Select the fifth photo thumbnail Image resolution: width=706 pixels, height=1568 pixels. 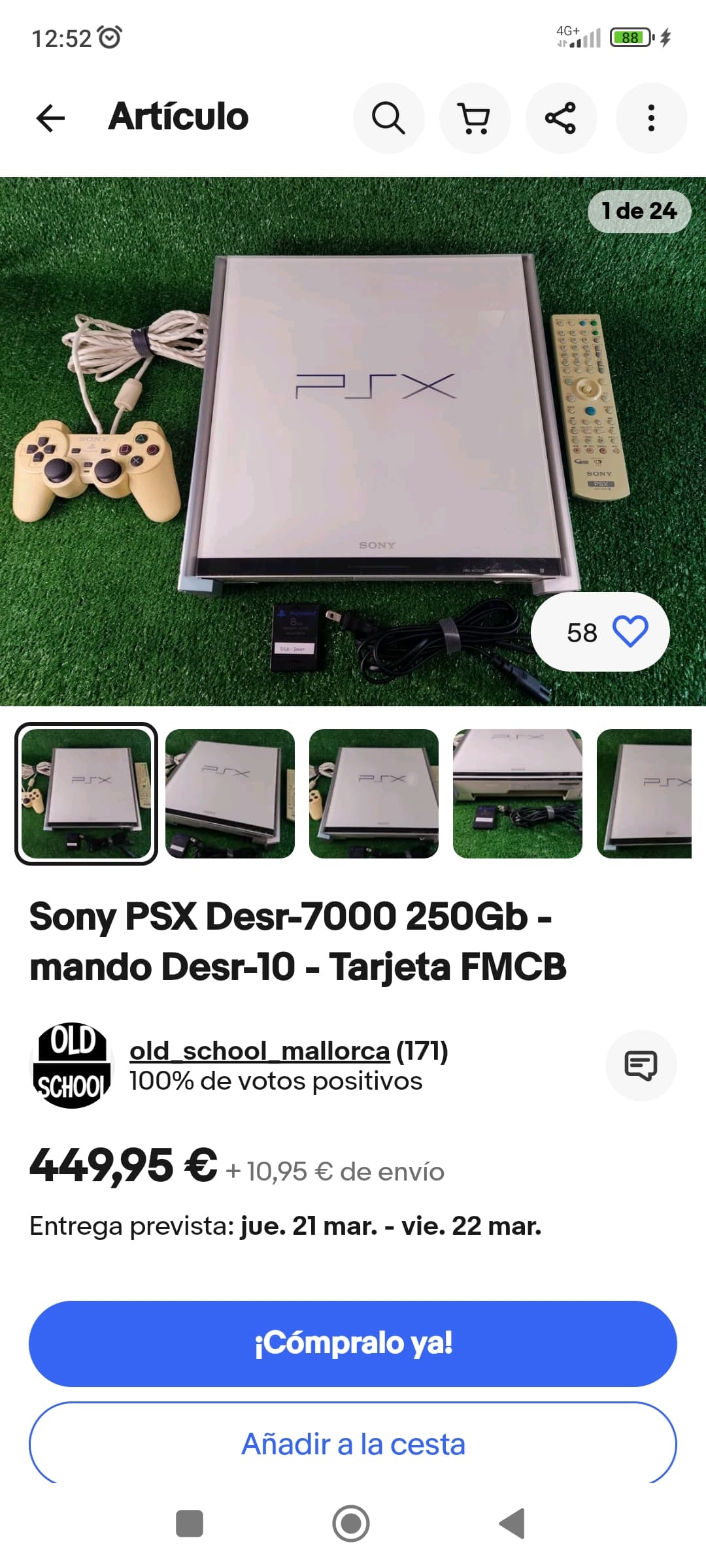[x=645, y=793]
